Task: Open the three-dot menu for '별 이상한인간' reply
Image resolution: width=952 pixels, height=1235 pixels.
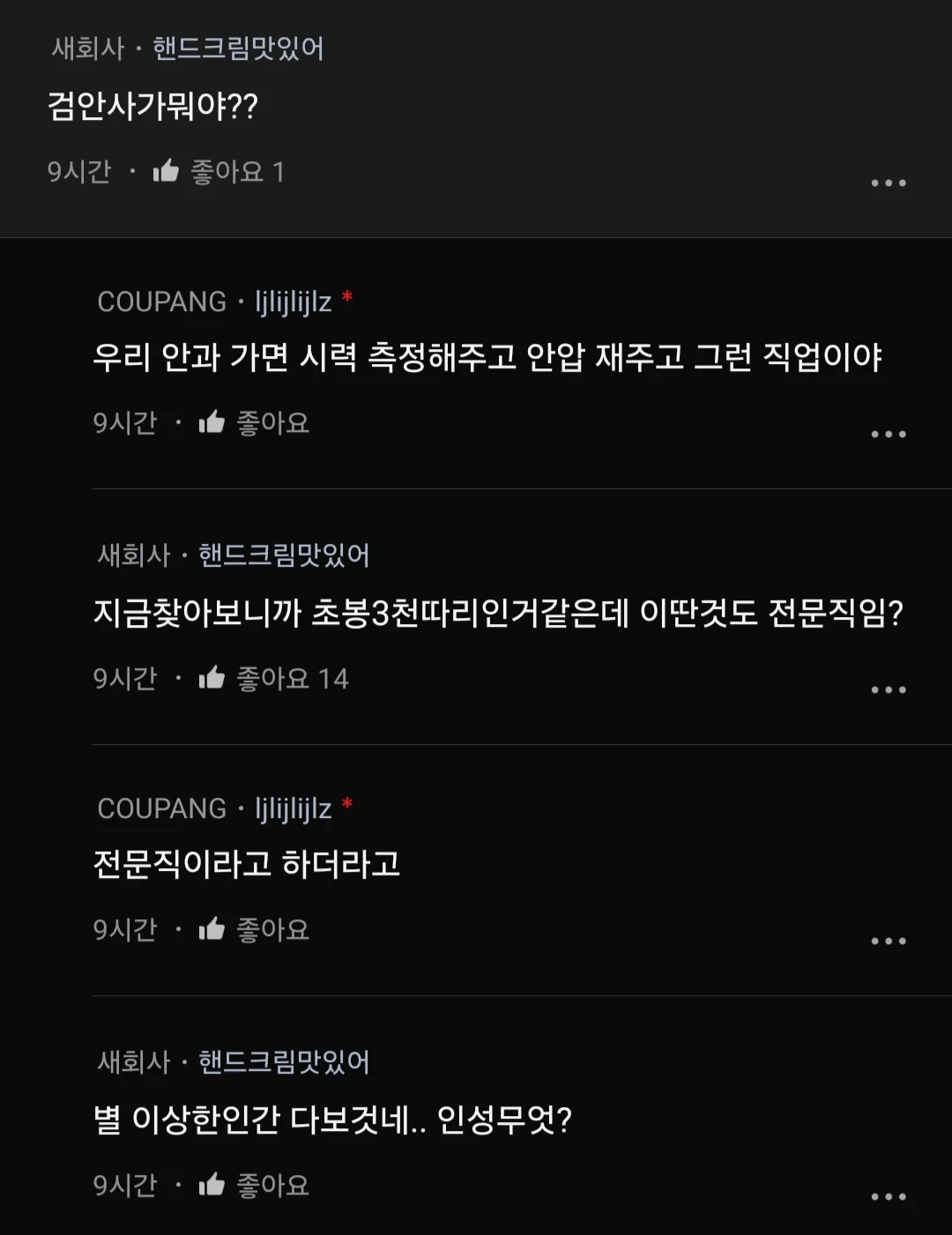Action: 888,1197
